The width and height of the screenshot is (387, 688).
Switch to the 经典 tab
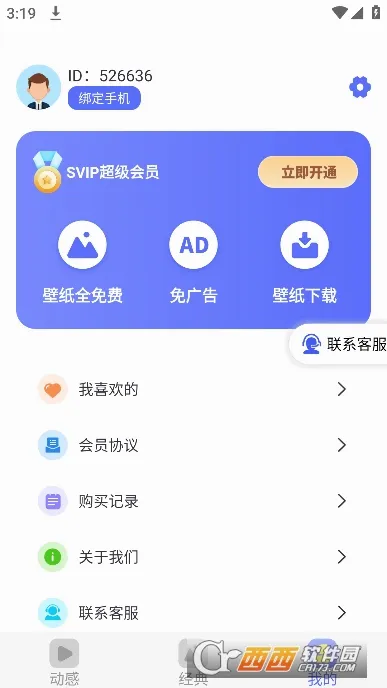click(x=193, y=662)
